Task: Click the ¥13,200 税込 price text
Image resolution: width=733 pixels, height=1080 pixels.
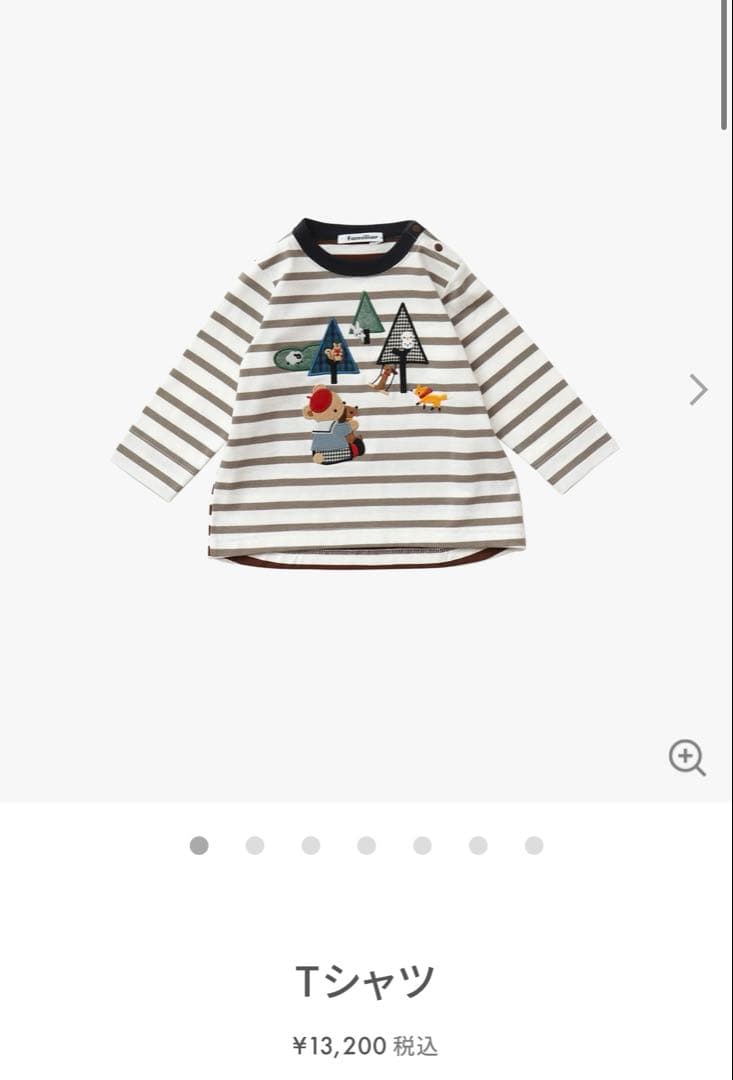Action: pyautogui.click(x=366, y=1043)
